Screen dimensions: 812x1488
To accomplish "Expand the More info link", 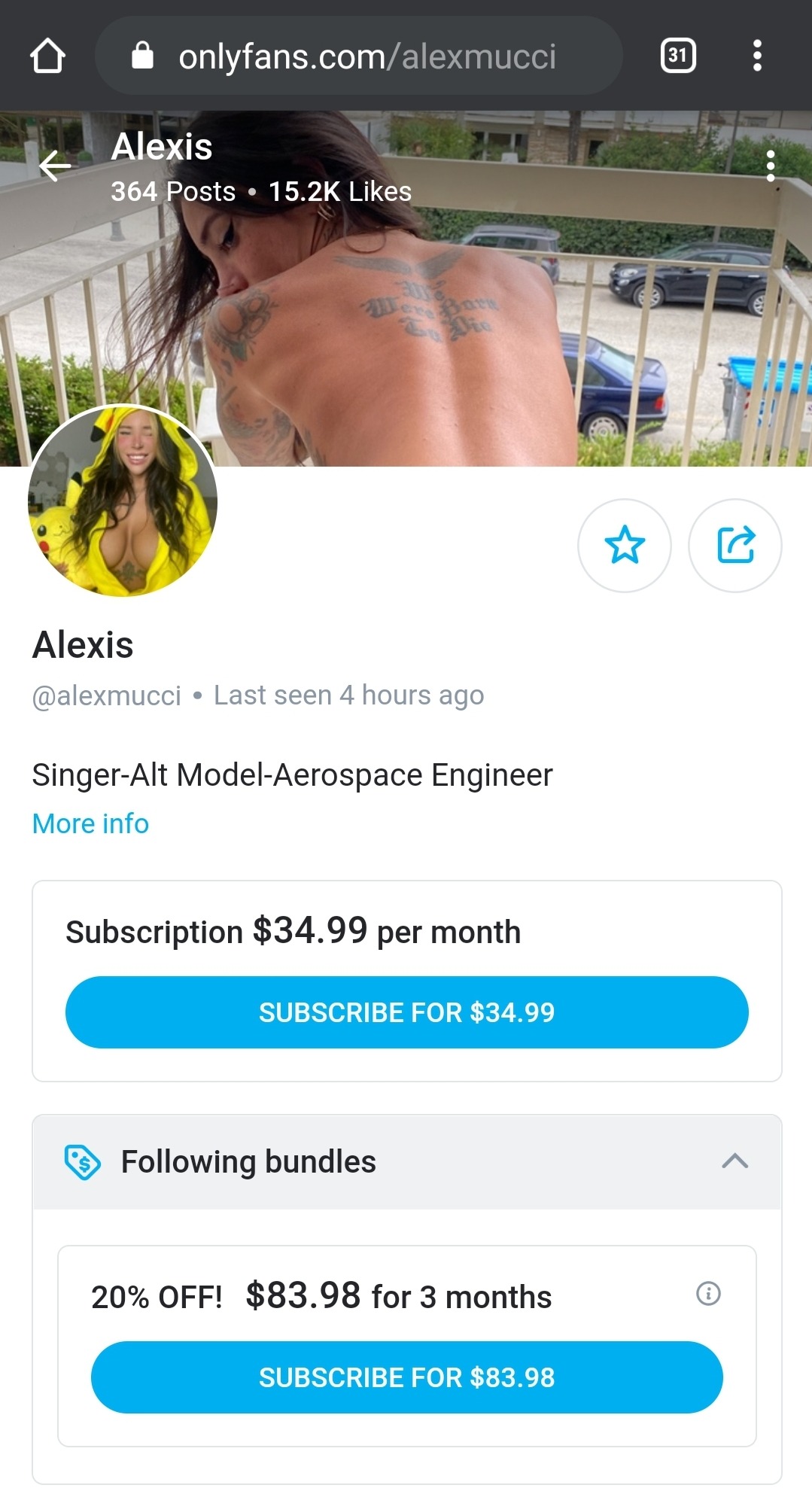I will click(90, 823).
